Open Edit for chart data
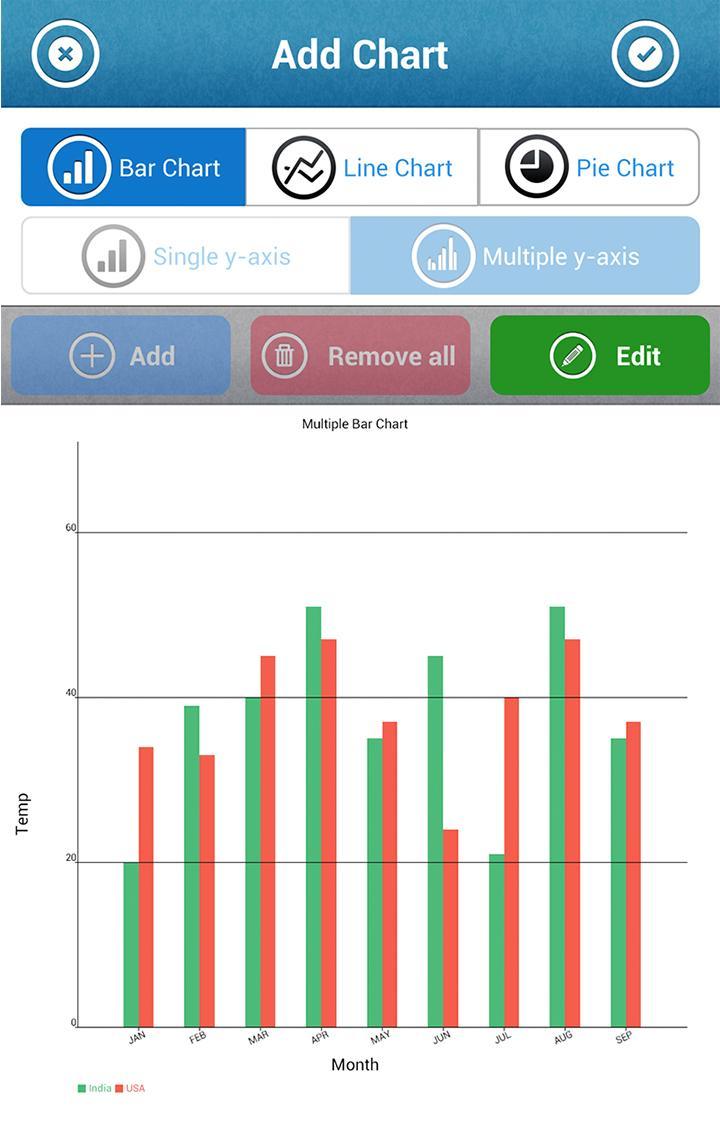Image resolution: width=720 pixels, height=1134 pixels. point(599,356)
